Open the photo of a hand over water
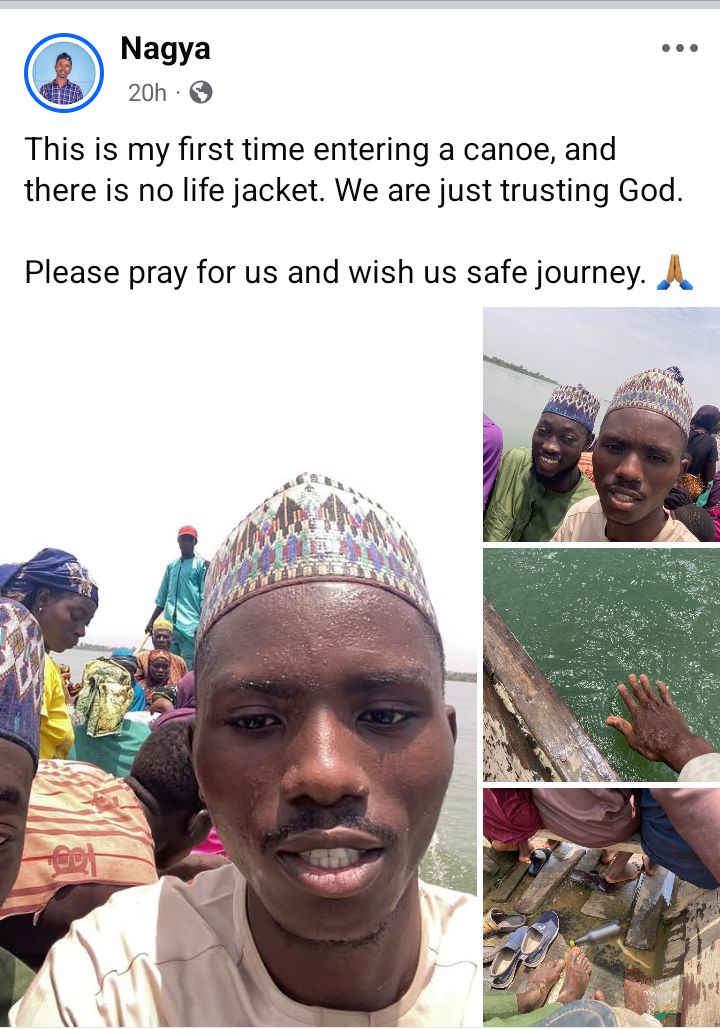This screenshot has height=1029, width=720. (601, 664)
